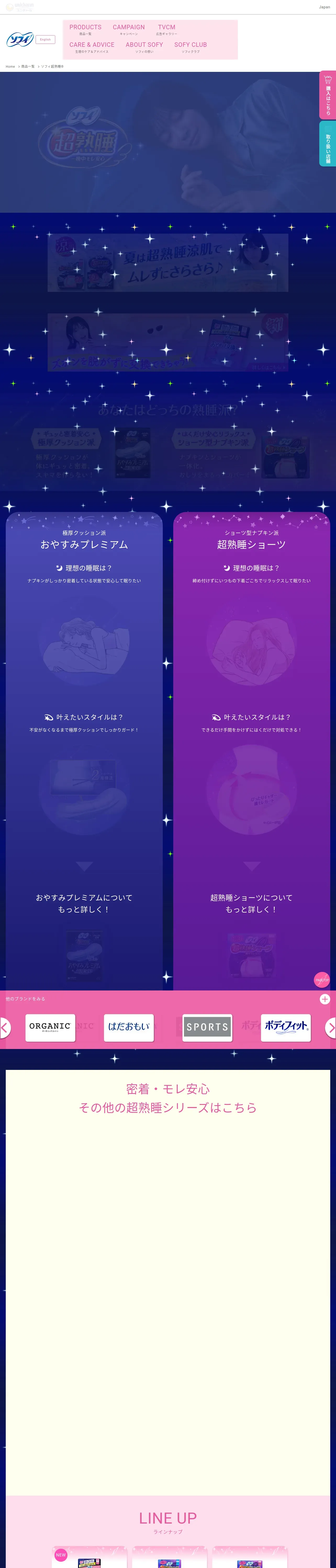This screenshot has height=1568, width=336.
Task: Expand the other brands panel
Action: coord(324,999)
